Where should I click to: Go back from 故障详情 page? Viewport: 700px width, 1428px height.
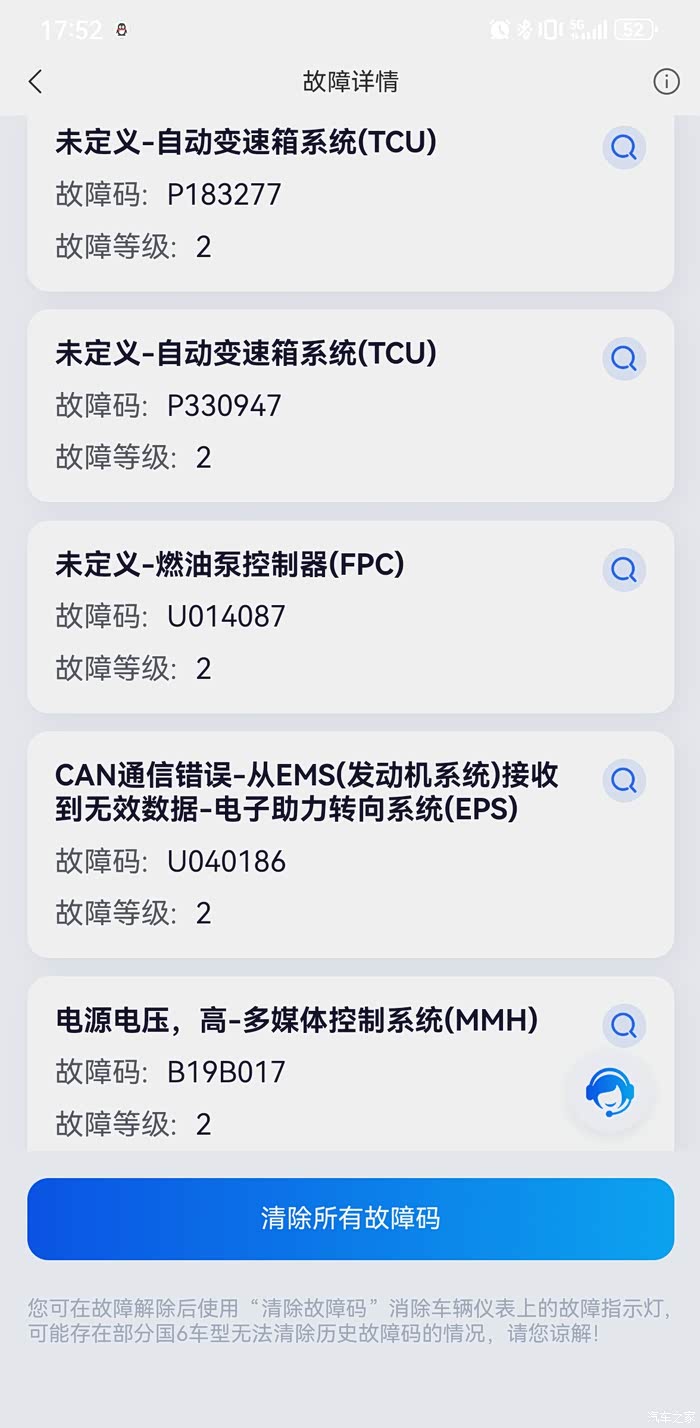(x=36, y=82)
